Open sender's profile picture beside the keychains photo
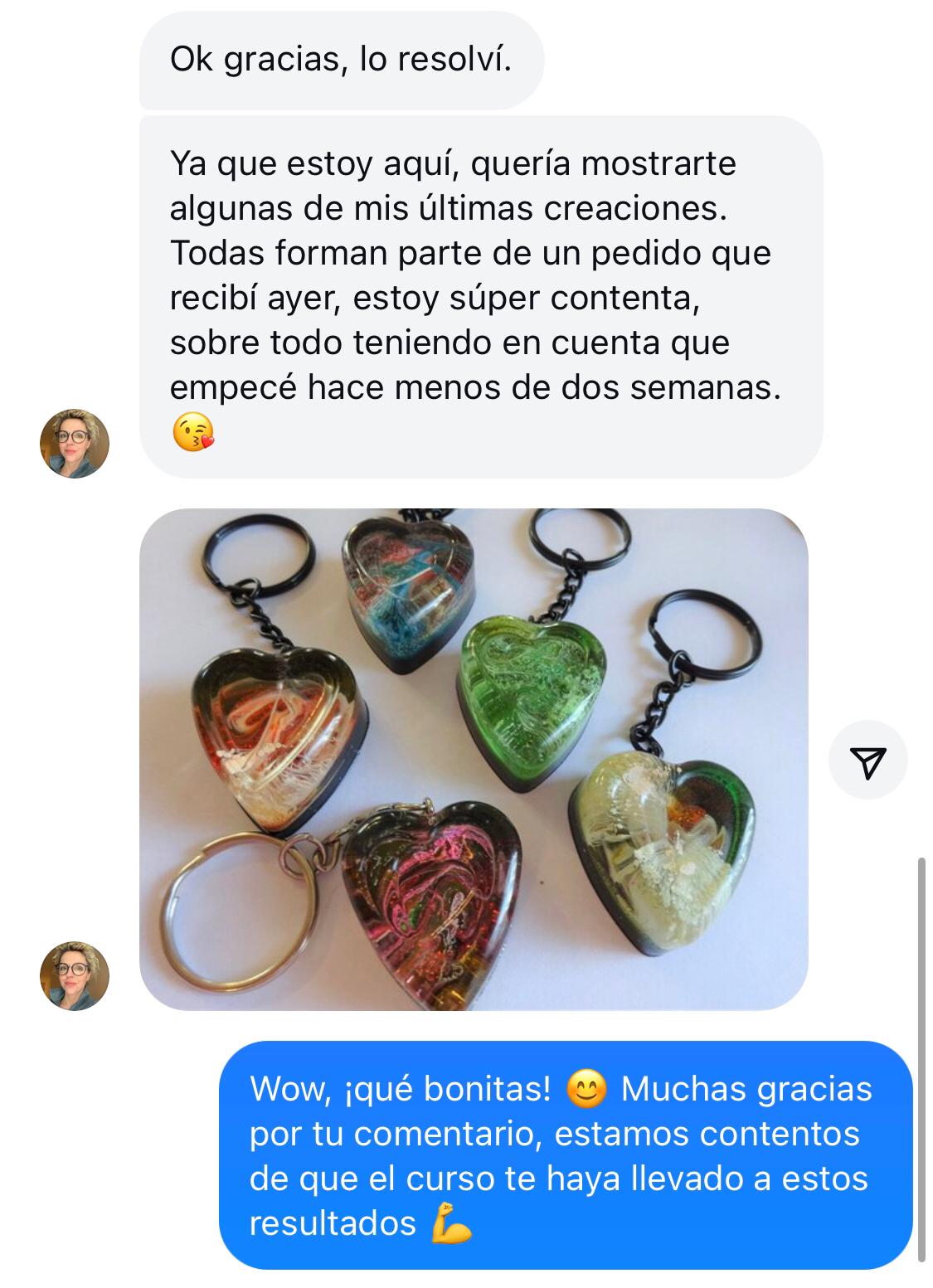This screenshot has width=933, height=1288. pos(75,975)
